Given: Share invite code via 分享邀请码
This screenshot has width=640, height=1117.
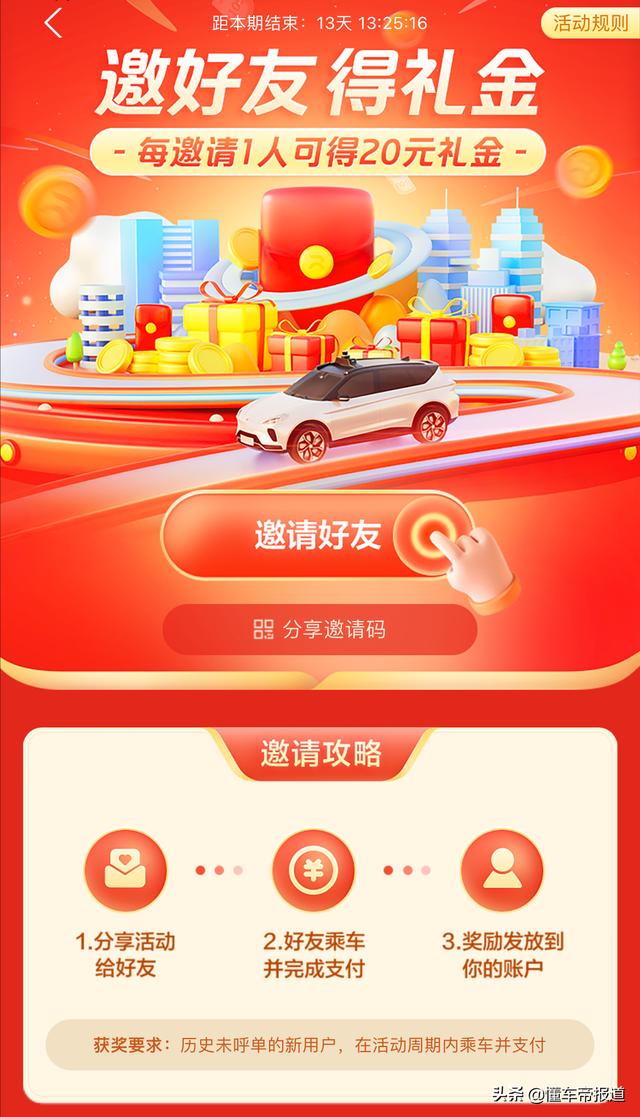Looking at the screenshot, I should coord(320,629).
